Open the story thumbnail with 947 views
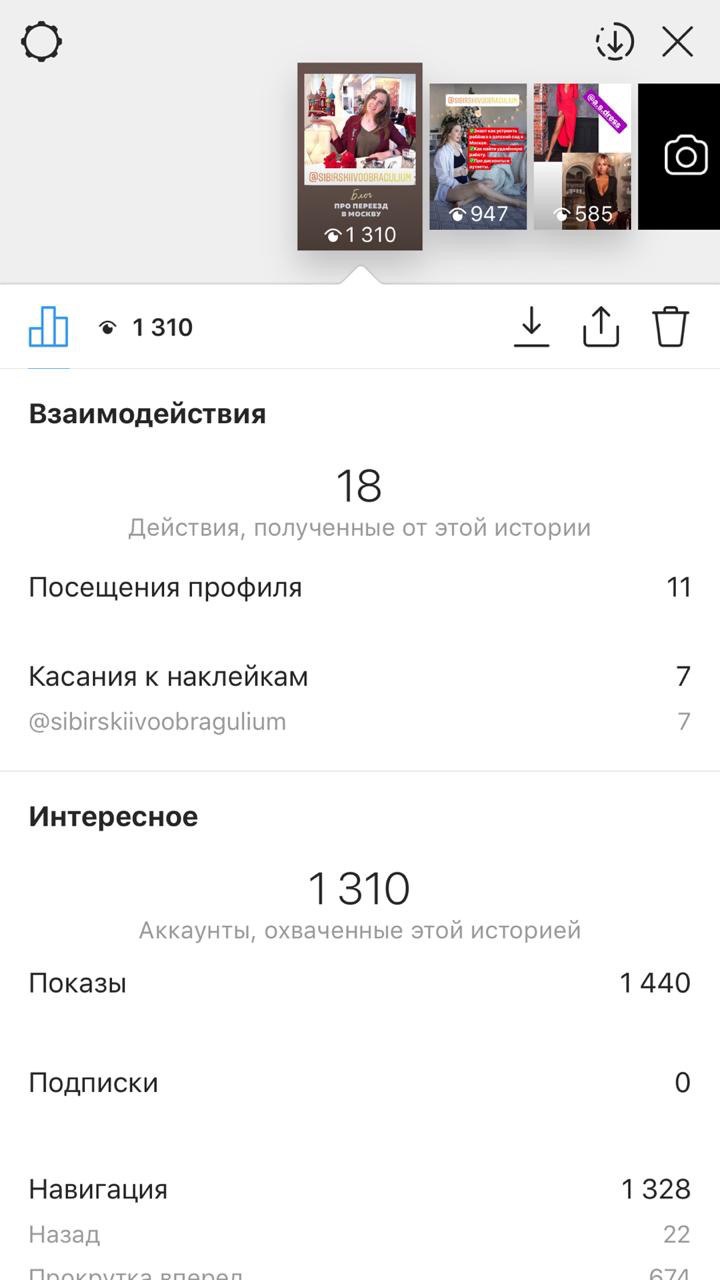Image resolution: width=720 pixels, height=1280 pixels. pyautogui.click(x=478, y=157)
